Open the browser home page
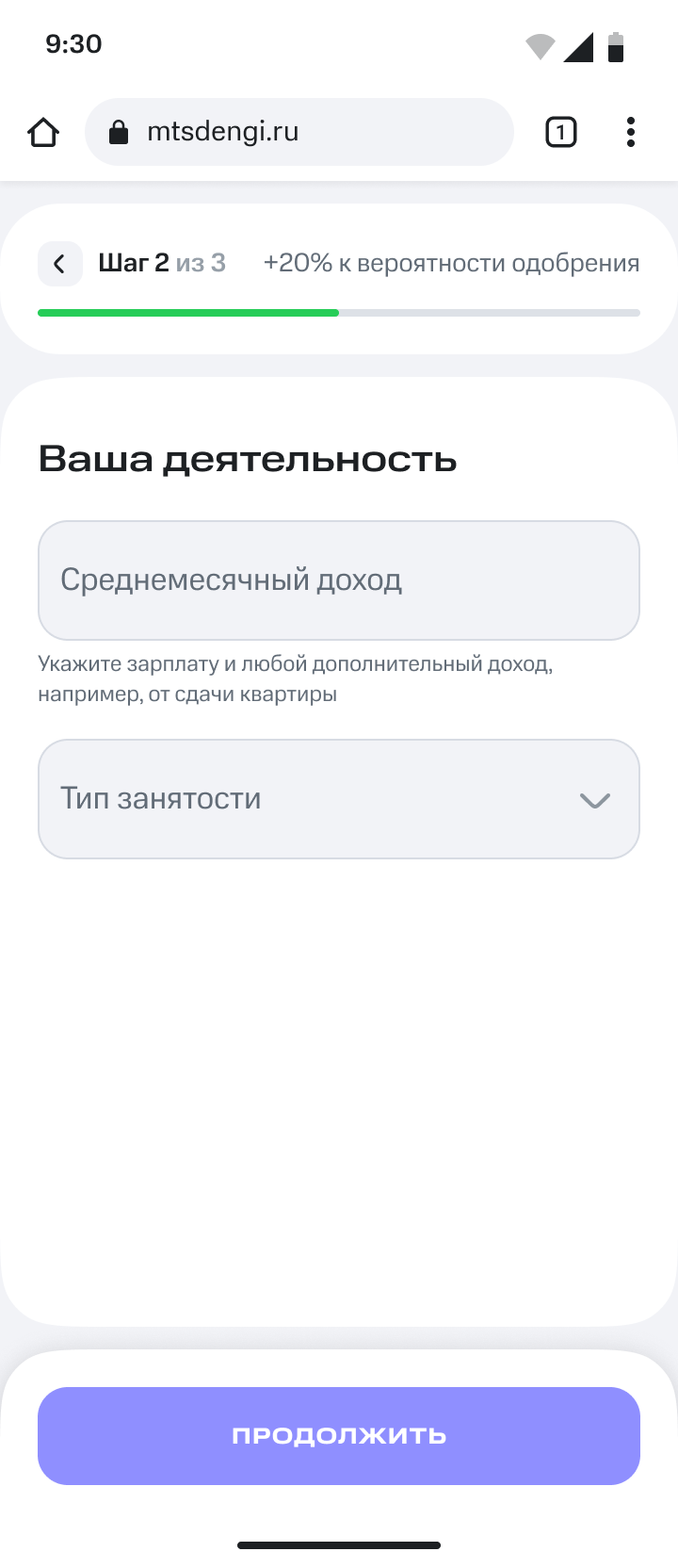Image resolution: width=678 pixels, height=1568 pixels. [x=43, y=132]
